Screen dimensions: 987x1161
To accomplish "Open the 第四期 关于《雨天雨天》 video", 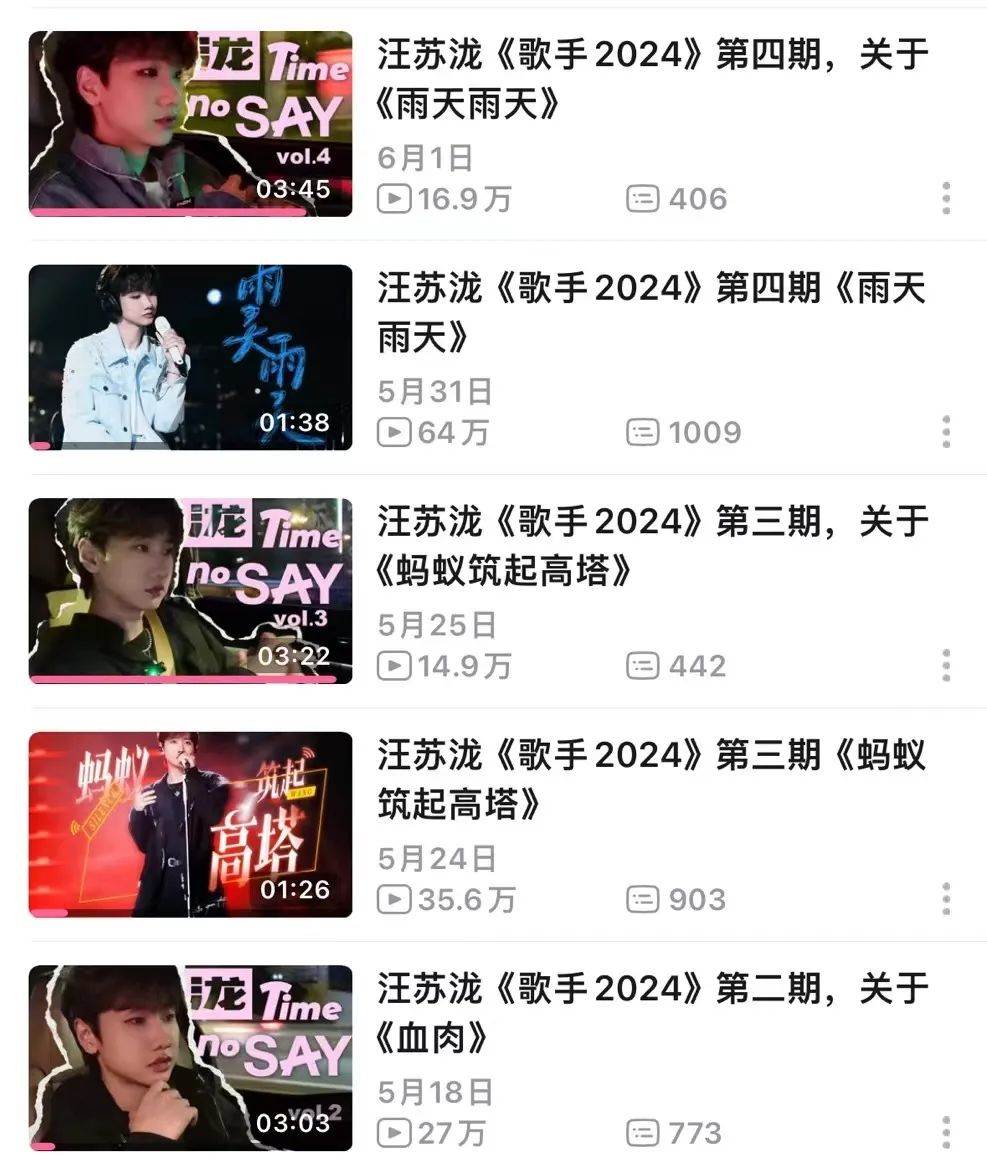I will 190,123.
